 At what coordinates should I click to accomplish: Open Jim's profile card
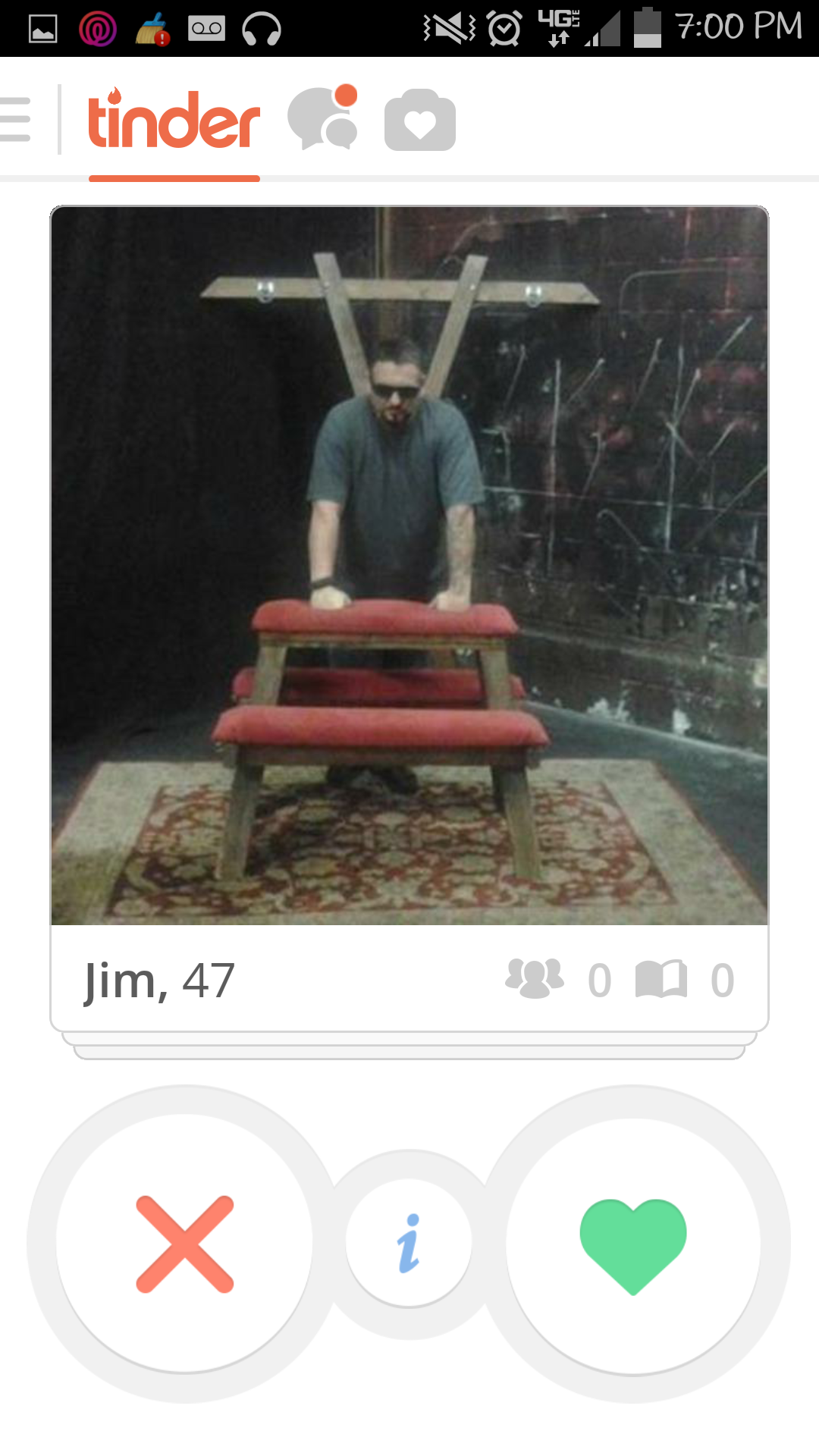[409, 565]
